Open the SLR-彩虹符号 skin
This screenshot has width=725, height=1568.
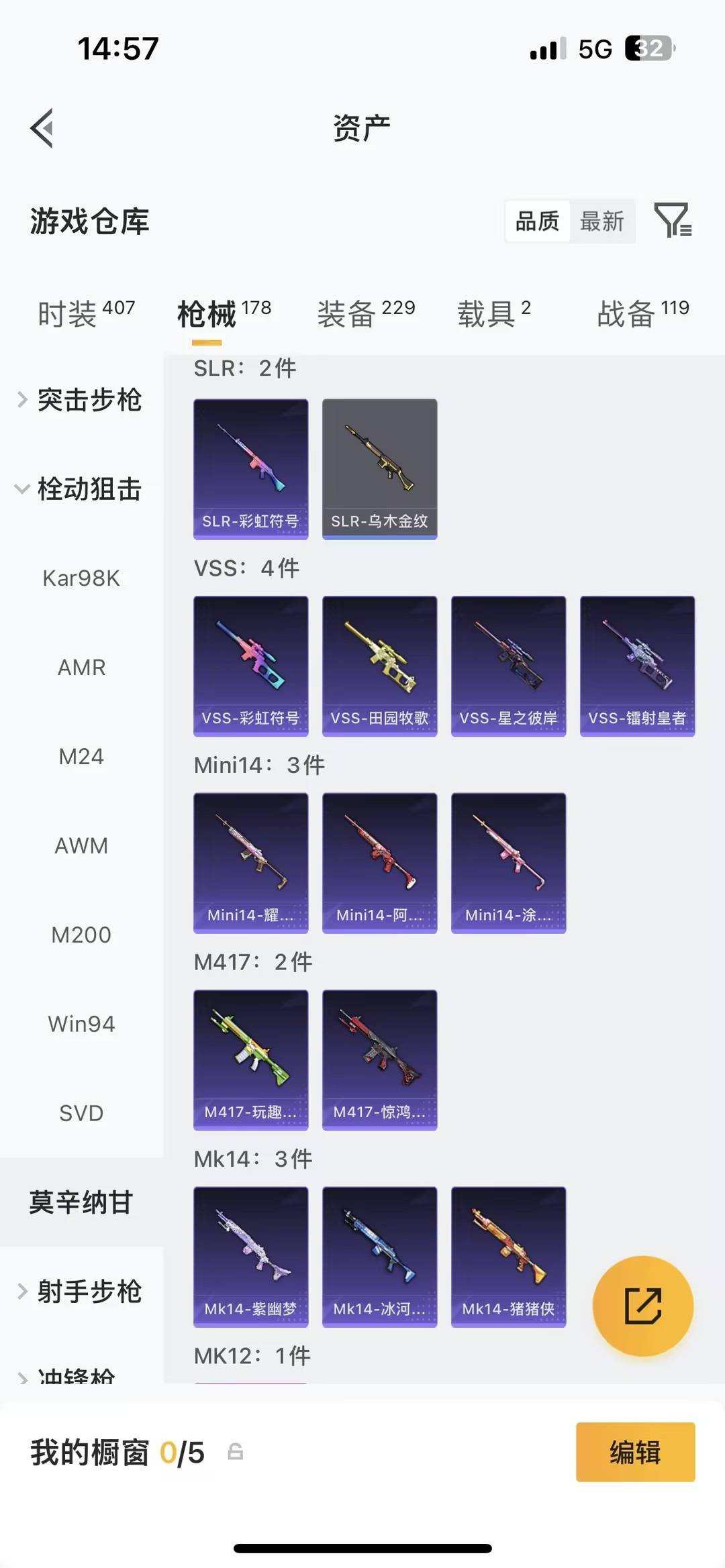pos(250,468)
